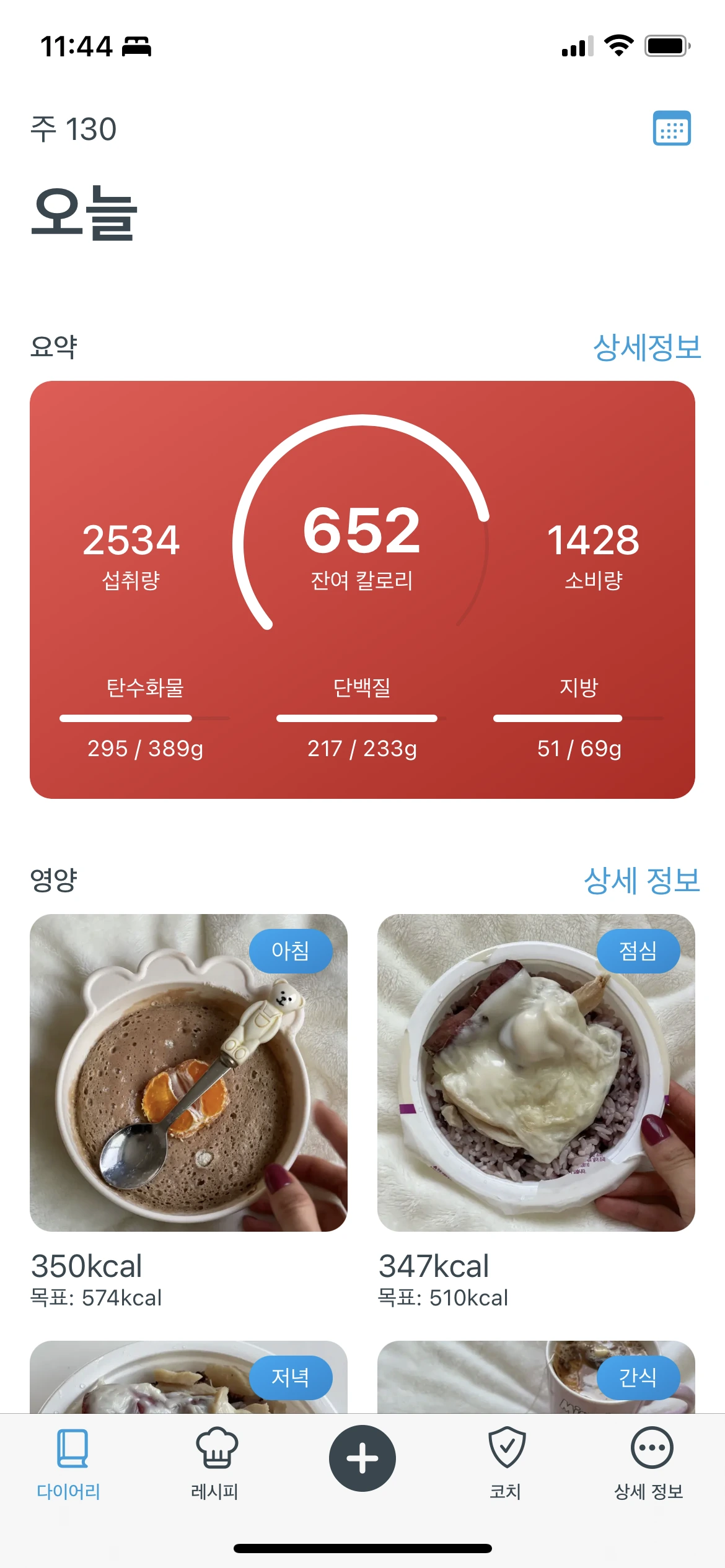Tap the plus button to add entry
Viewport: 725px width, 1568px height.
(362, 1458)
